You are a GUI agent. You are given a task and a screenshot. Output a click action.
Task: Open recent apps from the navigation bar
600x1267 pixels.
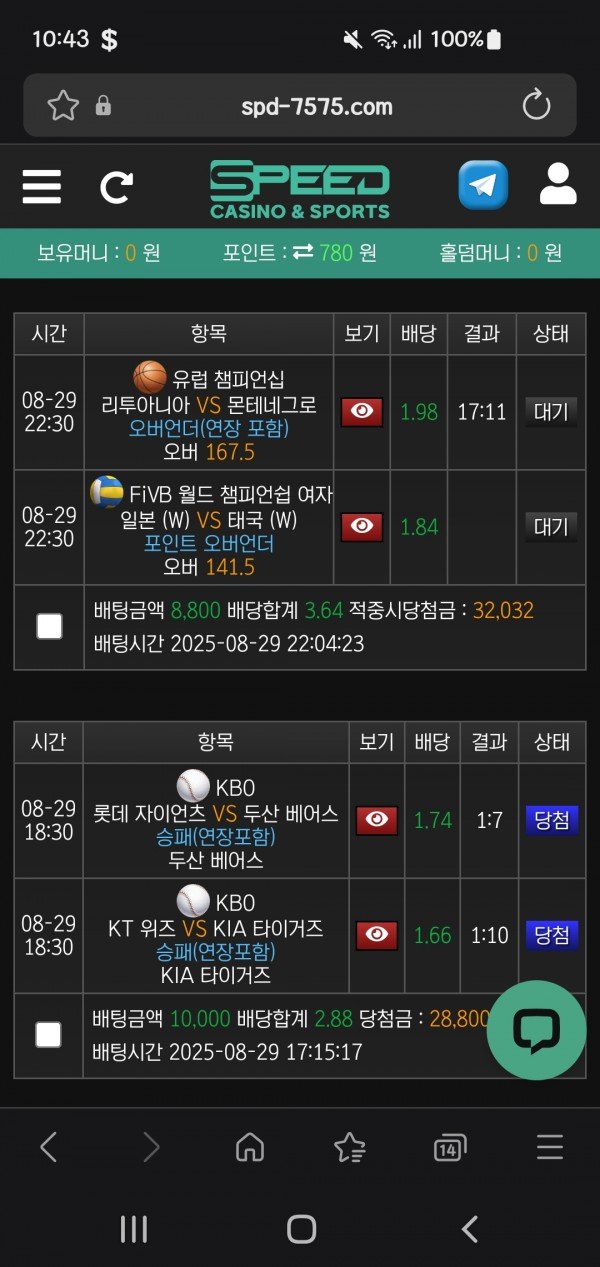point(134,1229)
